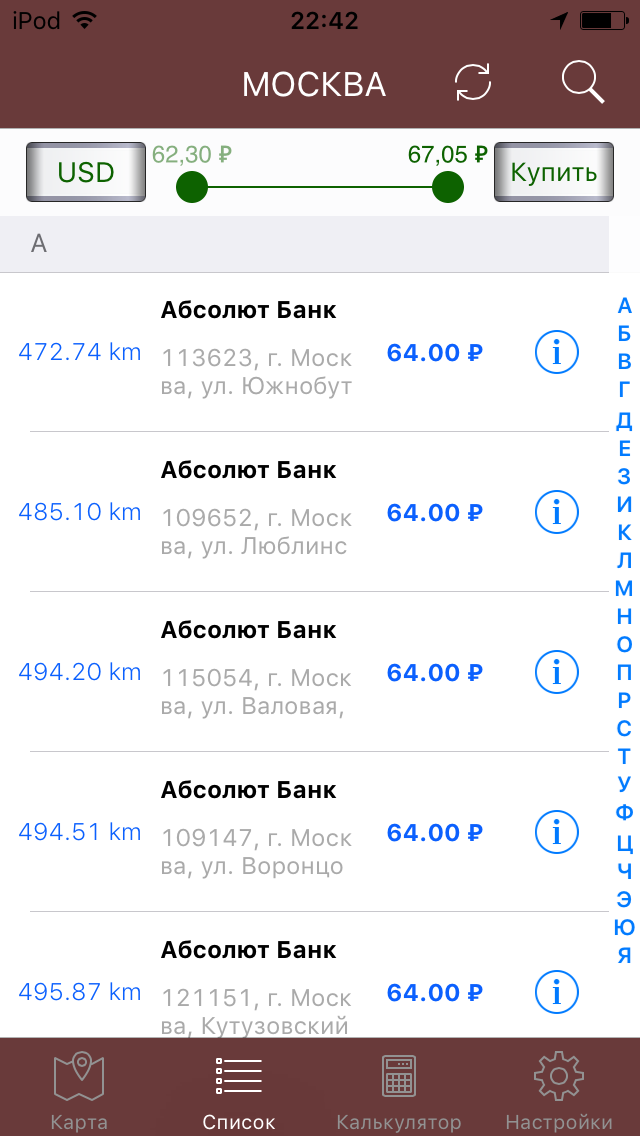640x1136 pixels.
Task: Show info for the 494.51 km branch
Action: 557,832
